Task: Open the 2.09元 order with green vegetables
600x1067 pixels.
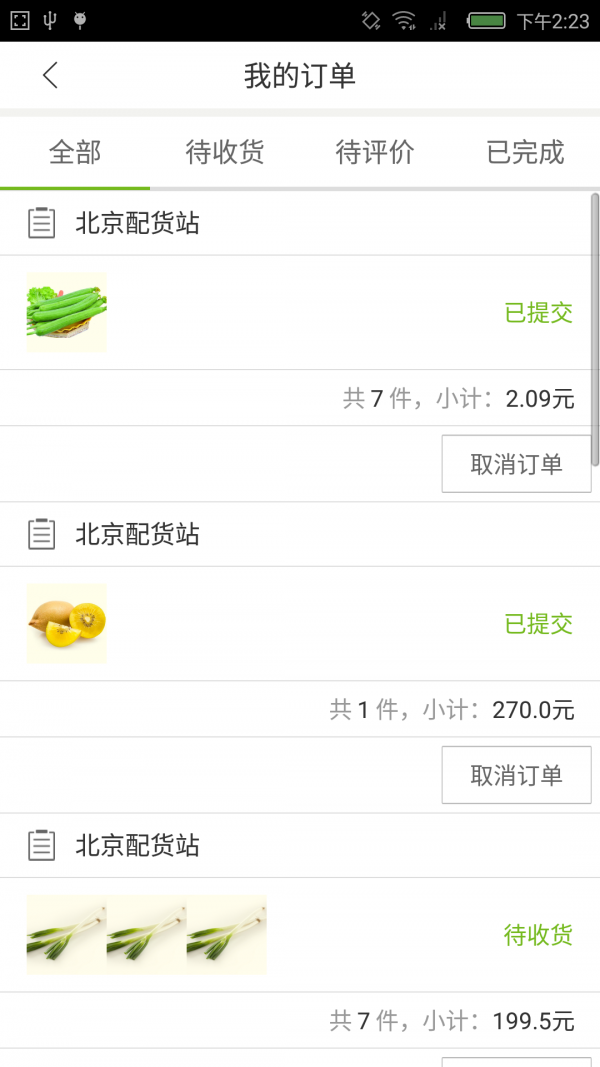Action: [300, 312]
